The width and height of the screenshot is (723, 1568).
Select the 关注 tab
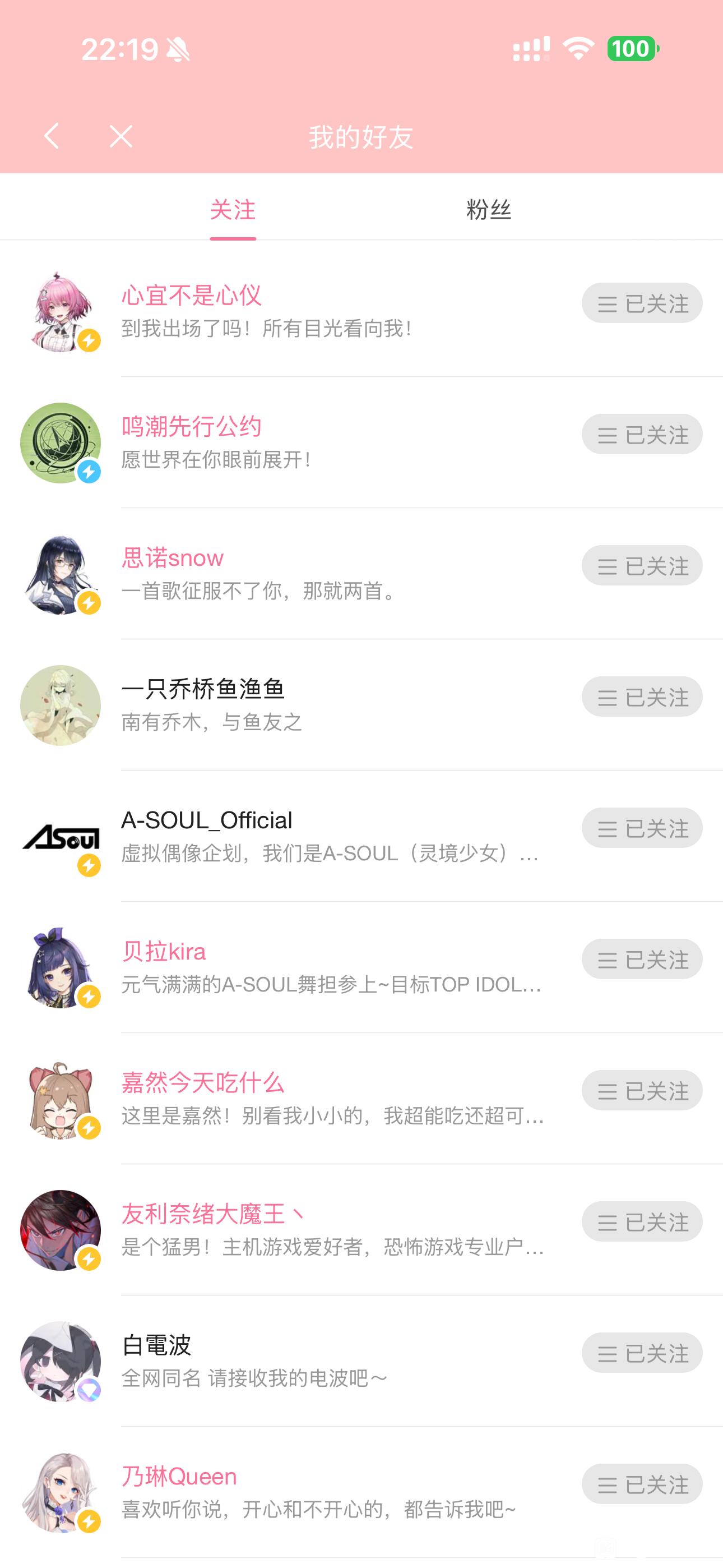pos(233,209)
